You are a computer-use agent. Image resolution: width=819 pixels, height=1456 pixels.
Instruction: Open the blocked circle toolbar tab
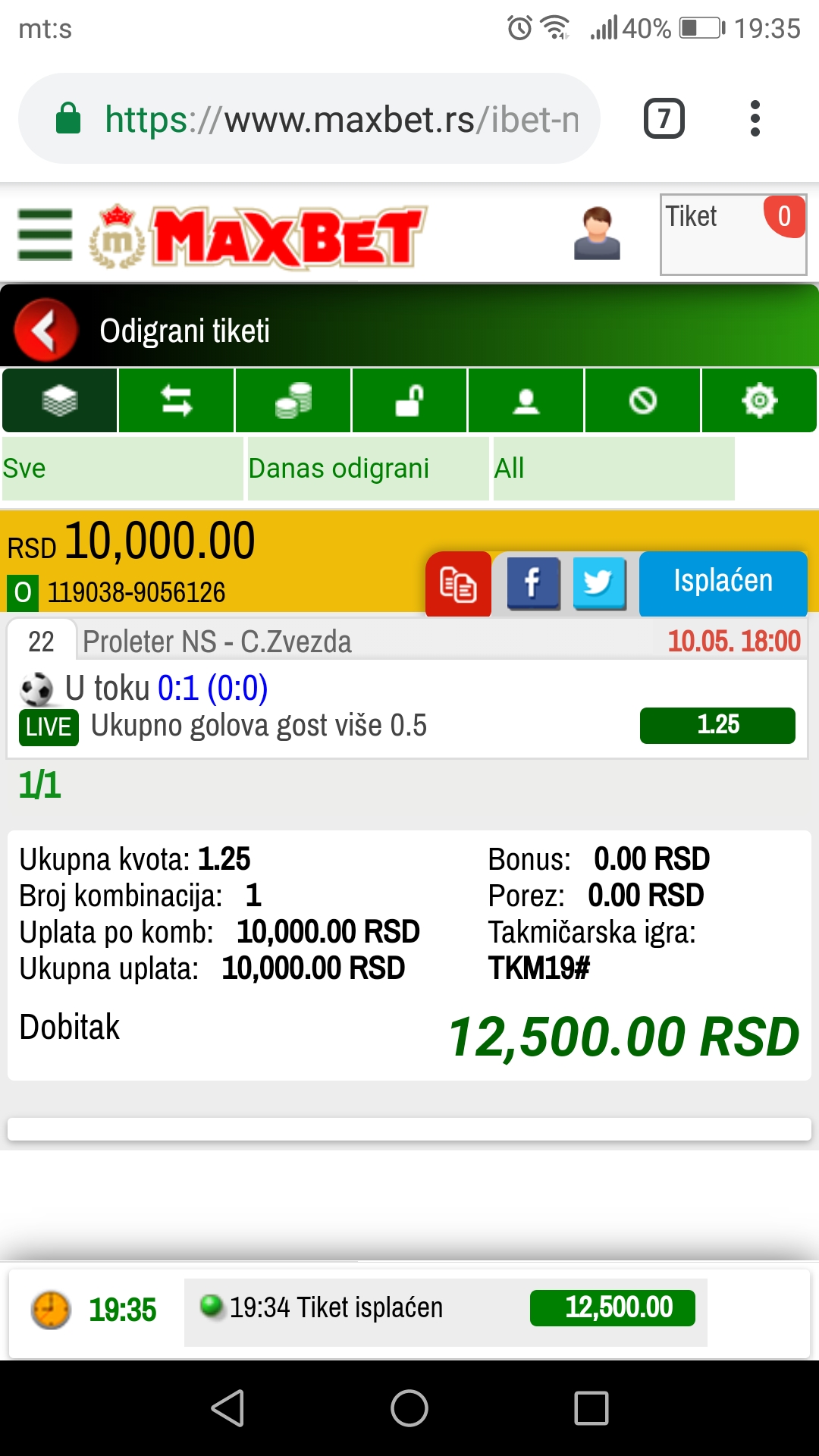[x=643, y=400]
